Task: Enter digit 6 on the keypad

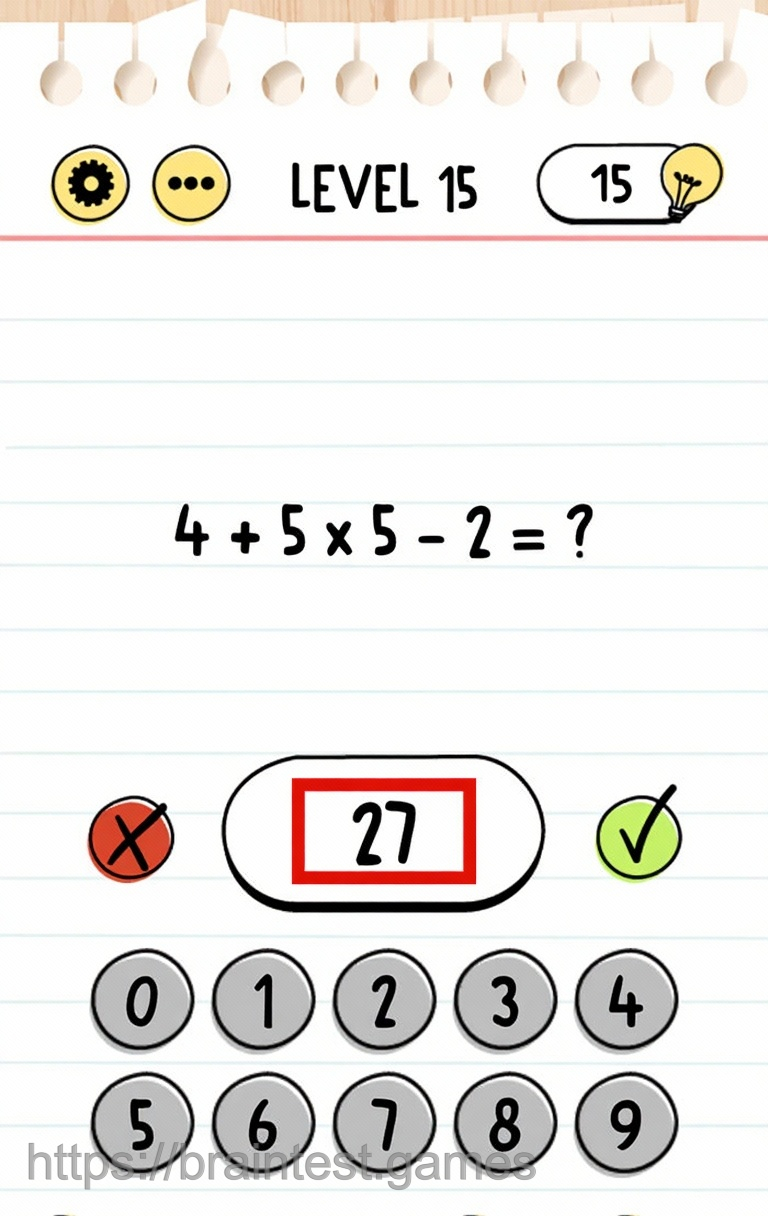Action: [263, 1124]
